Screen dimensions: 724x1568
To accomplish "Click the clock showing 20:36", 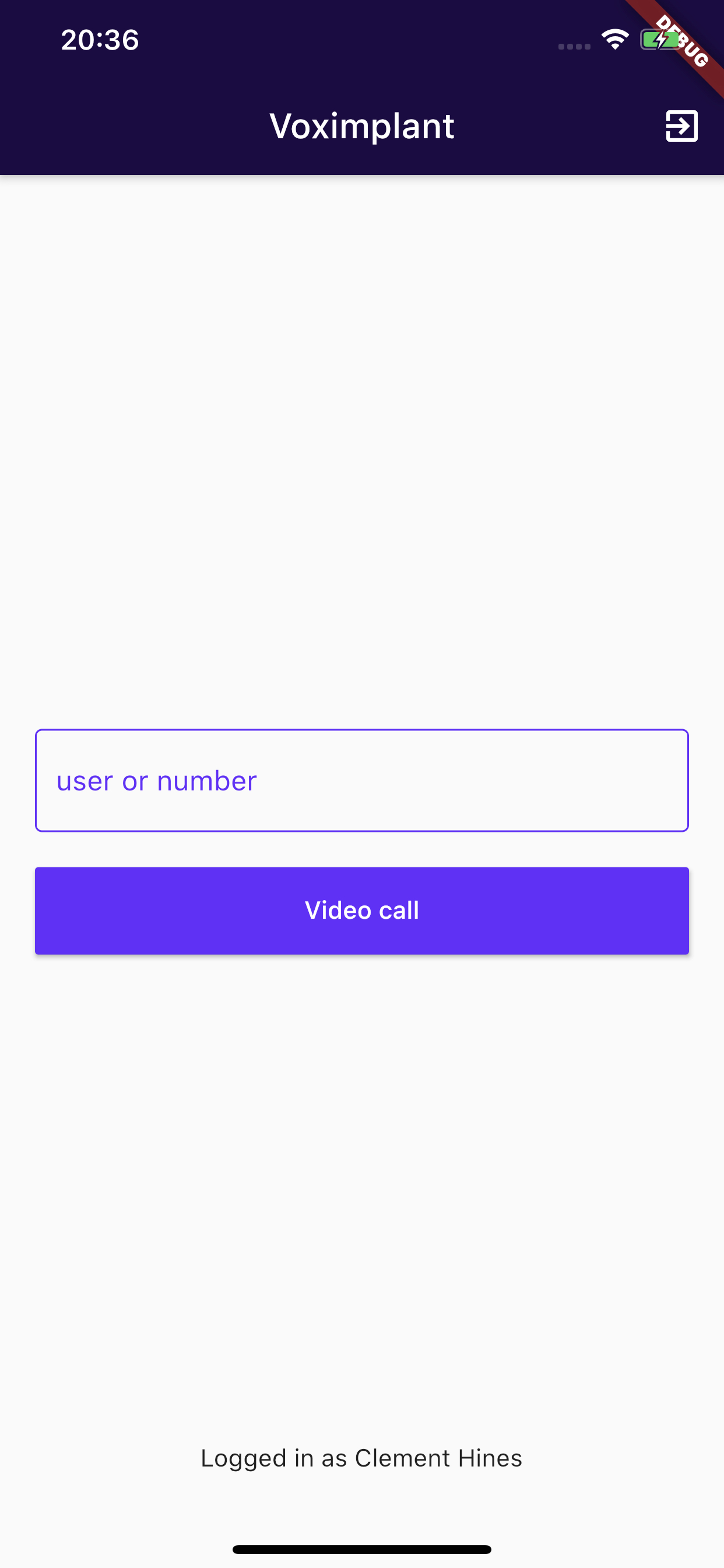I will (100, 40).
